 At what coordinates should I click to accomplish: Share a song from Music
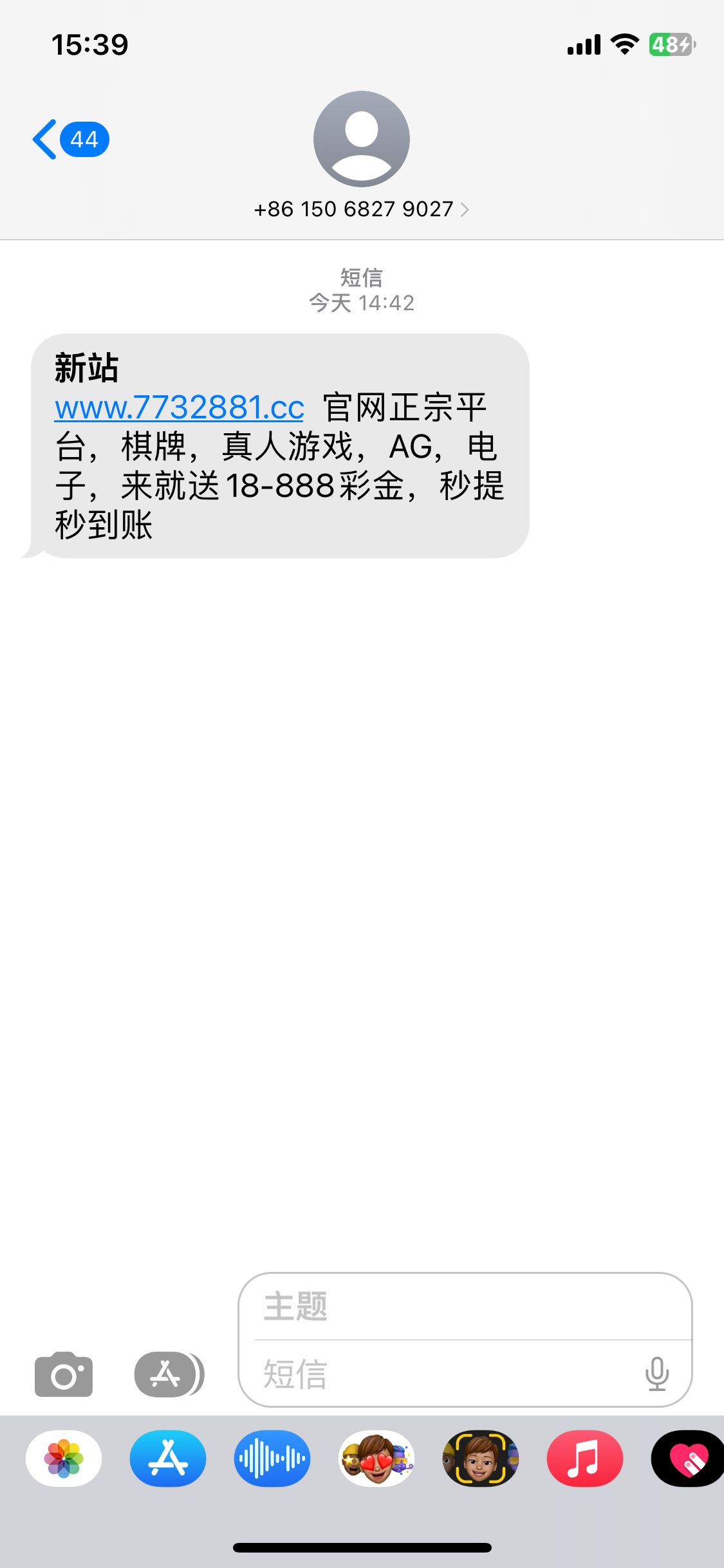584,1459
